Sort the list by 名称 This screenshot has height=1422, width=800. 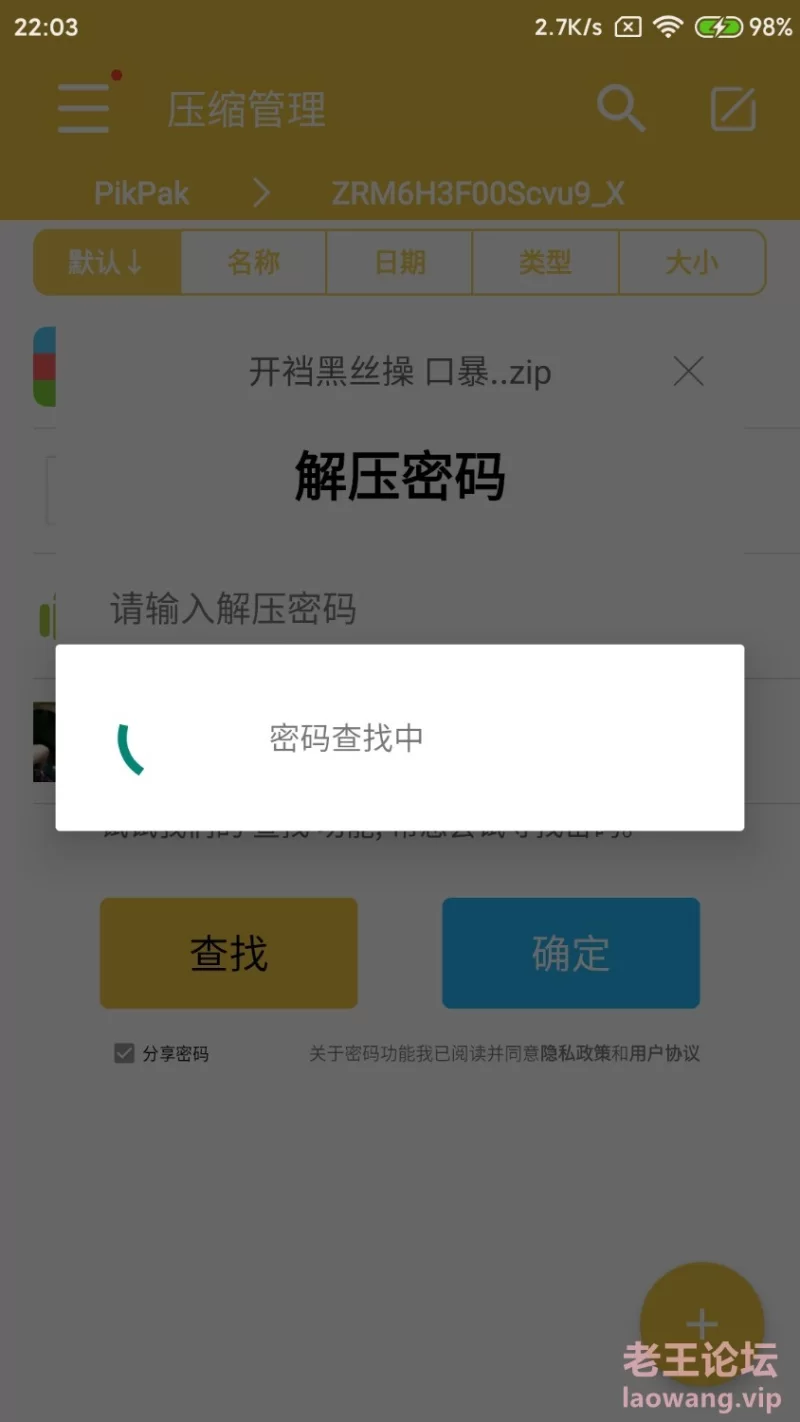(254, 262)
